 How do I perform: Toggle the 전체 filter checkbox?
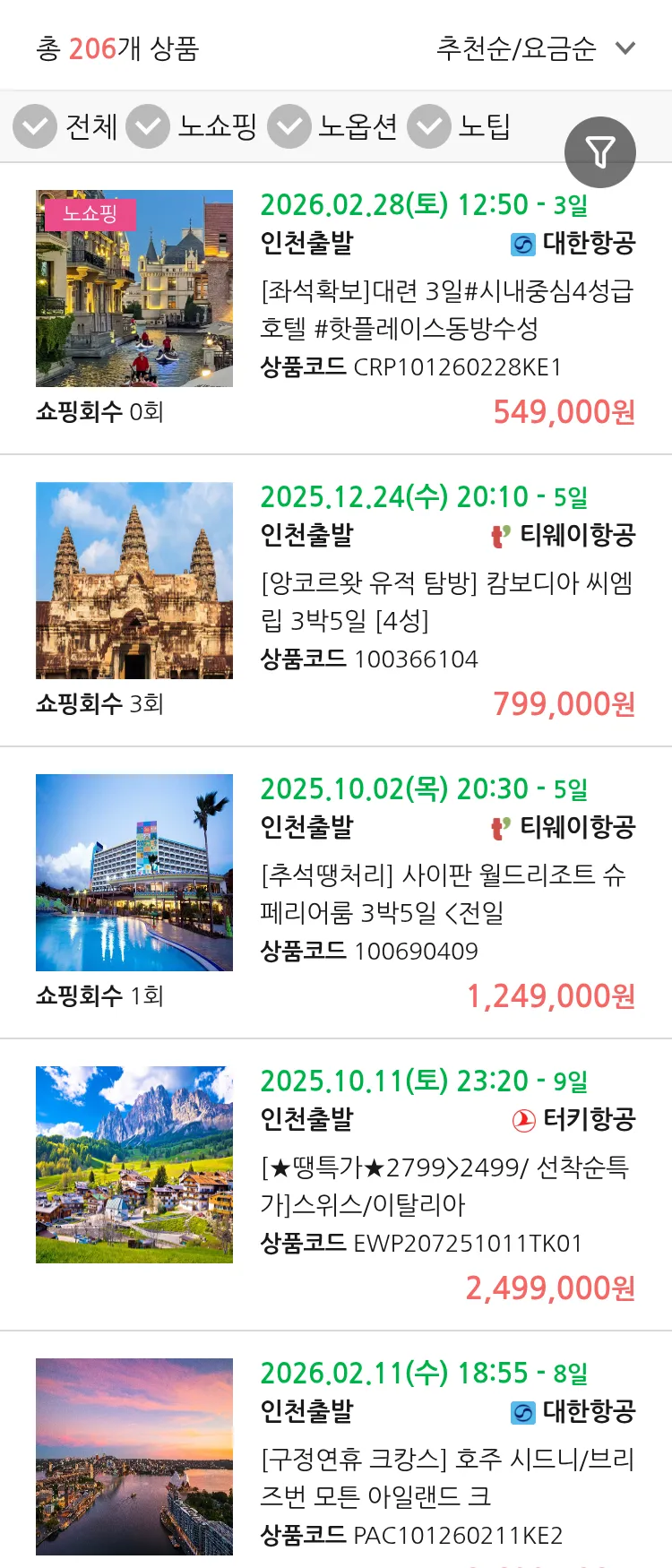34,126
